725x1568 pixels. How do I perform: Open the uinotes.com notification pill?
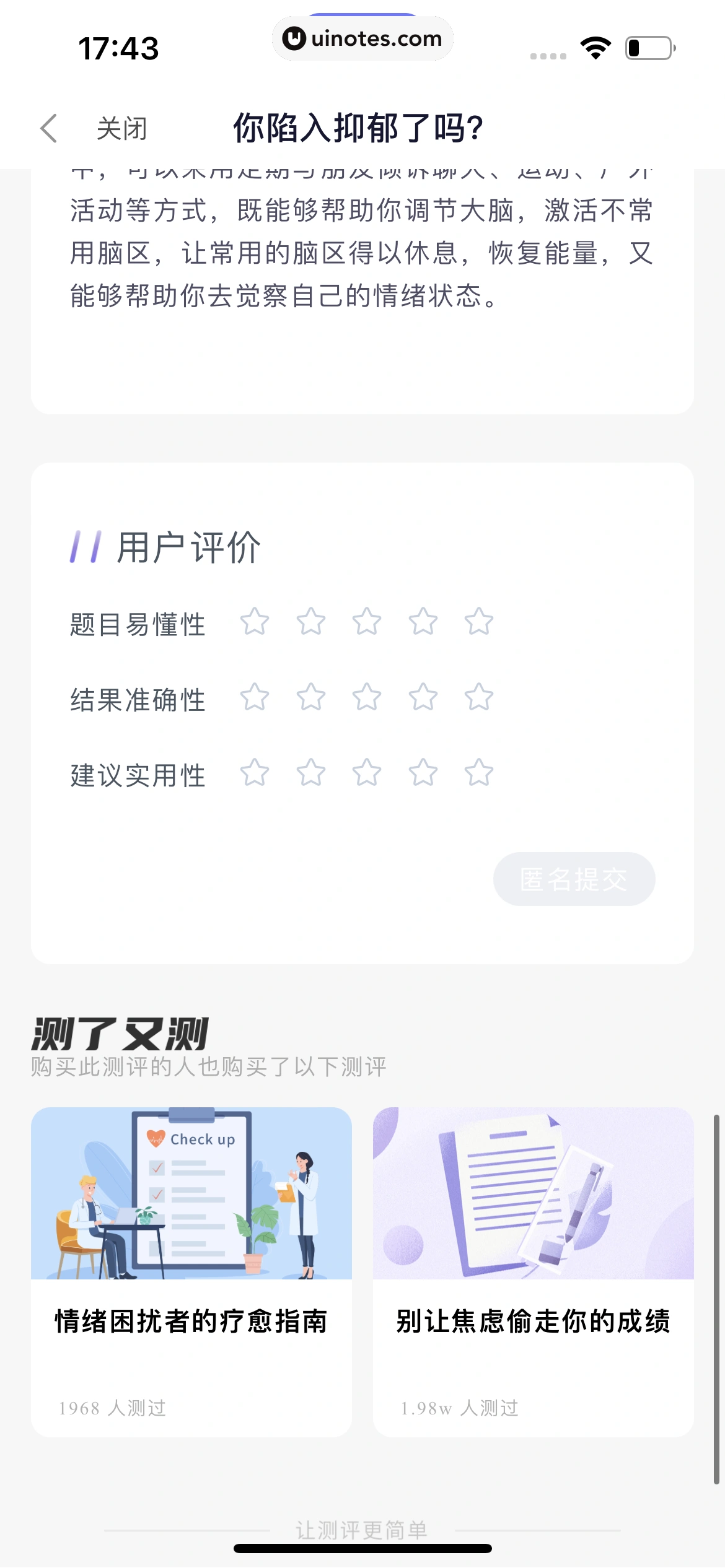[362, 38]
